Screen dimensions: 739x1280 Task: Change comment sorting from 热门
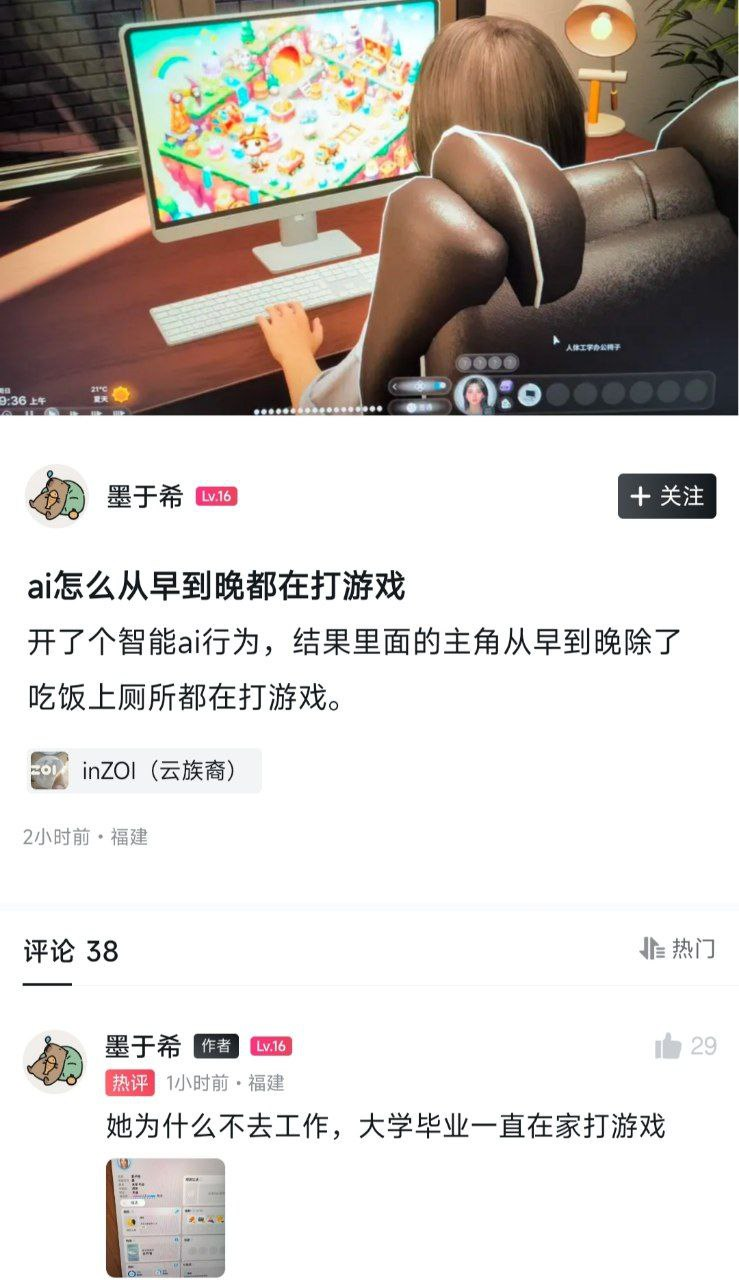pos(678,948)
